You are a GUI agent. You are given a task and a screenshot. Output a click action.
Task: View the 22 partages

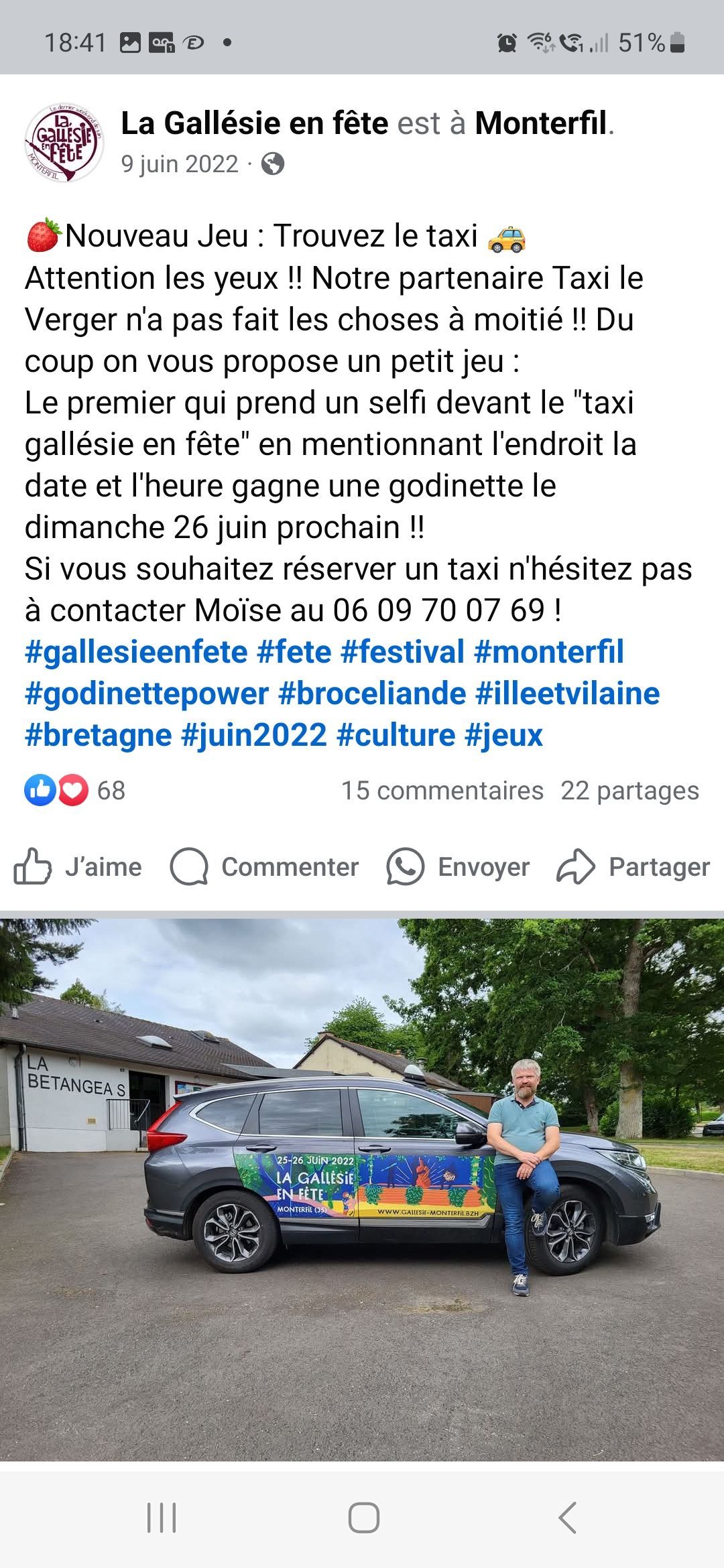(x=627, y=791)
